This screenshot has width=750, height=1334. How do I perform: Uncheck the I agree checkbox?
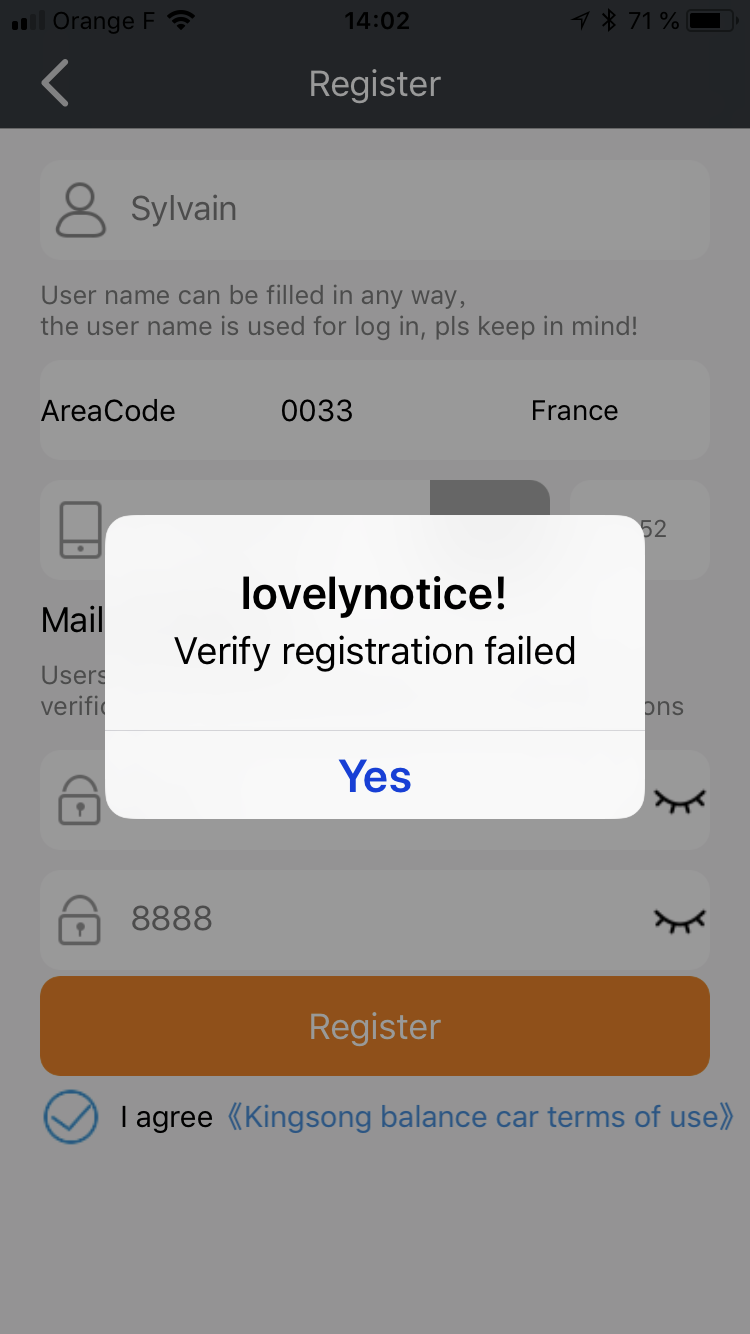click(71, 1117)
